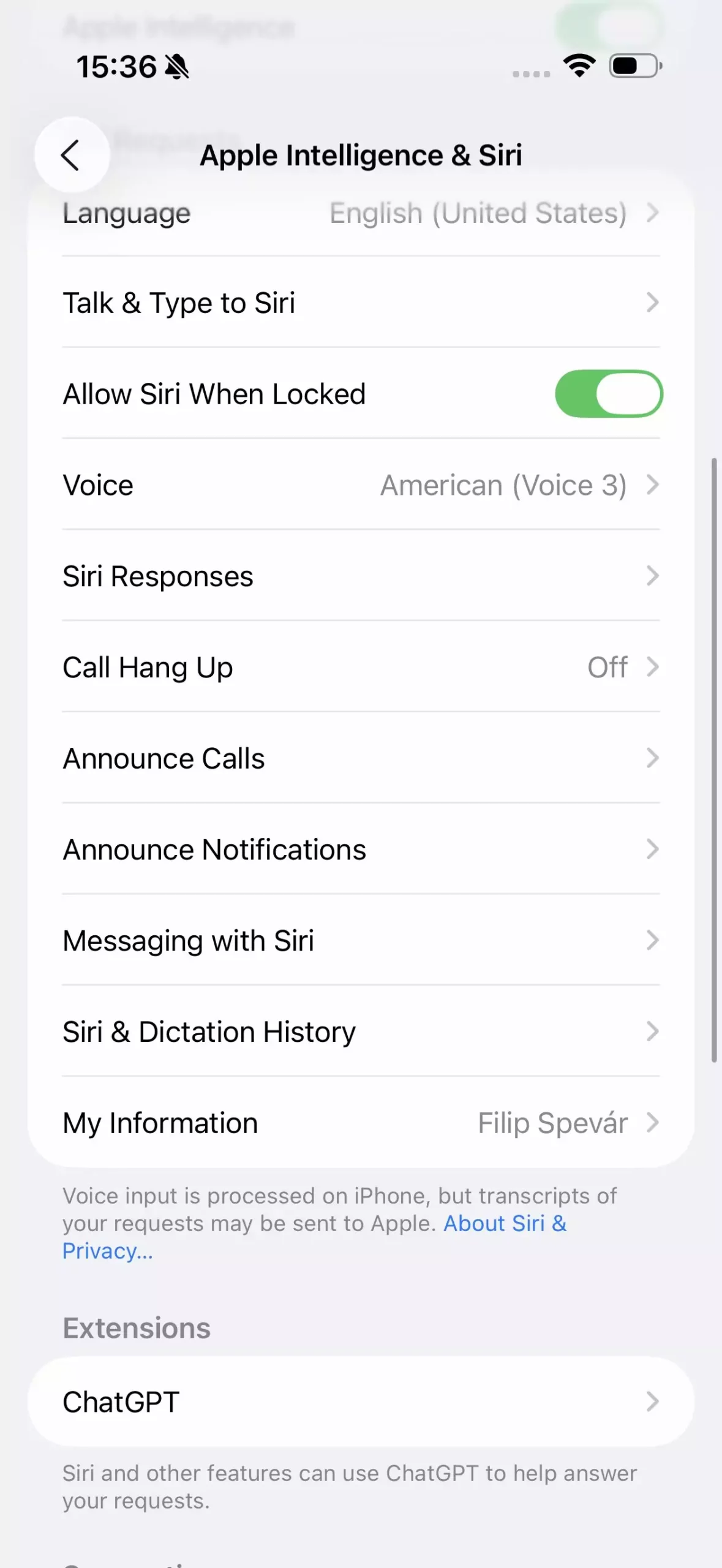Open the ChatGPT extension settings
The width and height of the screenshot is (722, 1568).
click(x=361, y=1401)
